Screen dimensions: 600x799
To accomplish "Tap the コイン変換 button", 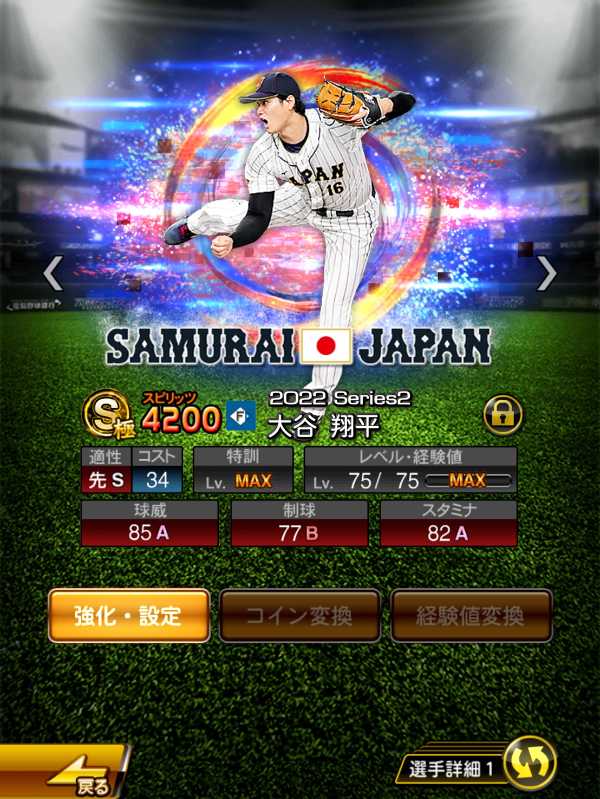I will (300, 615).
